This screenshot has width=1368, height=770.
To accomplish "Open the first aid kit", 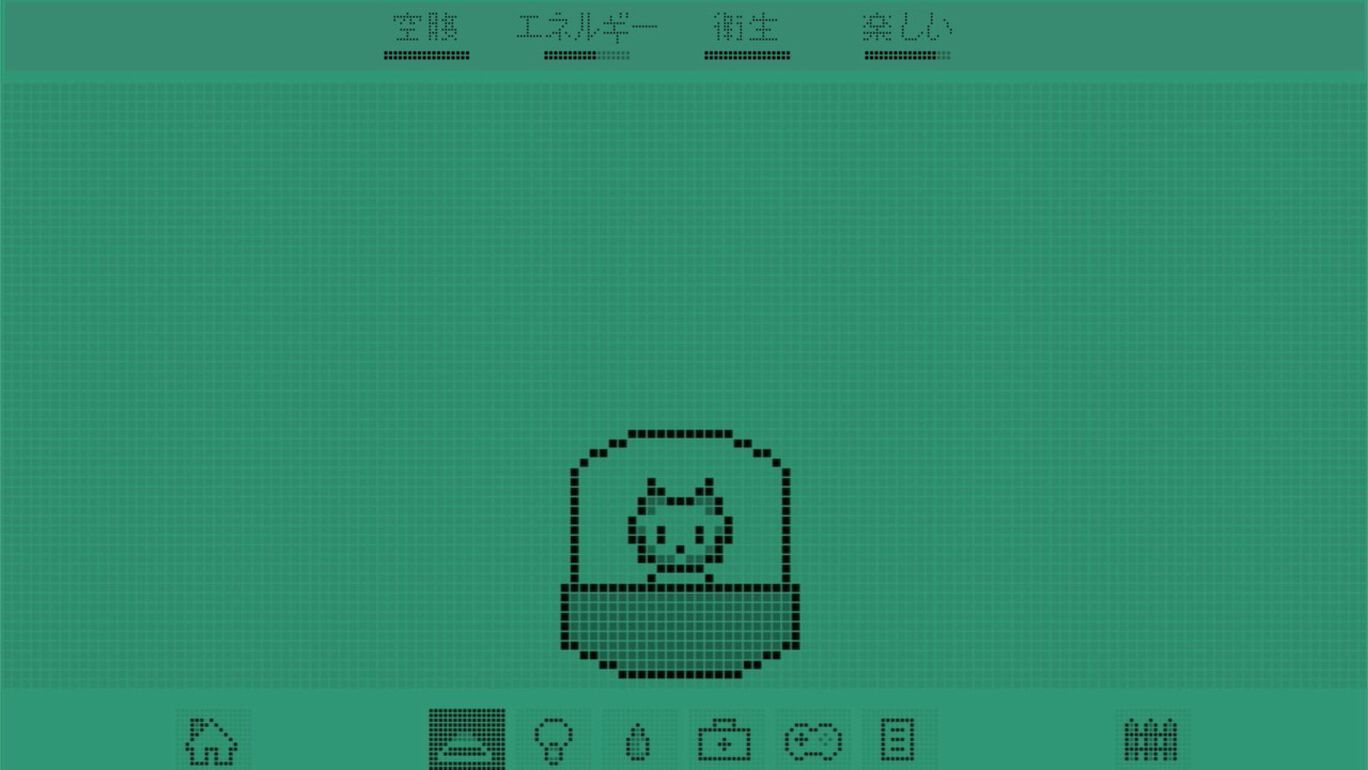I will point(724,741).
